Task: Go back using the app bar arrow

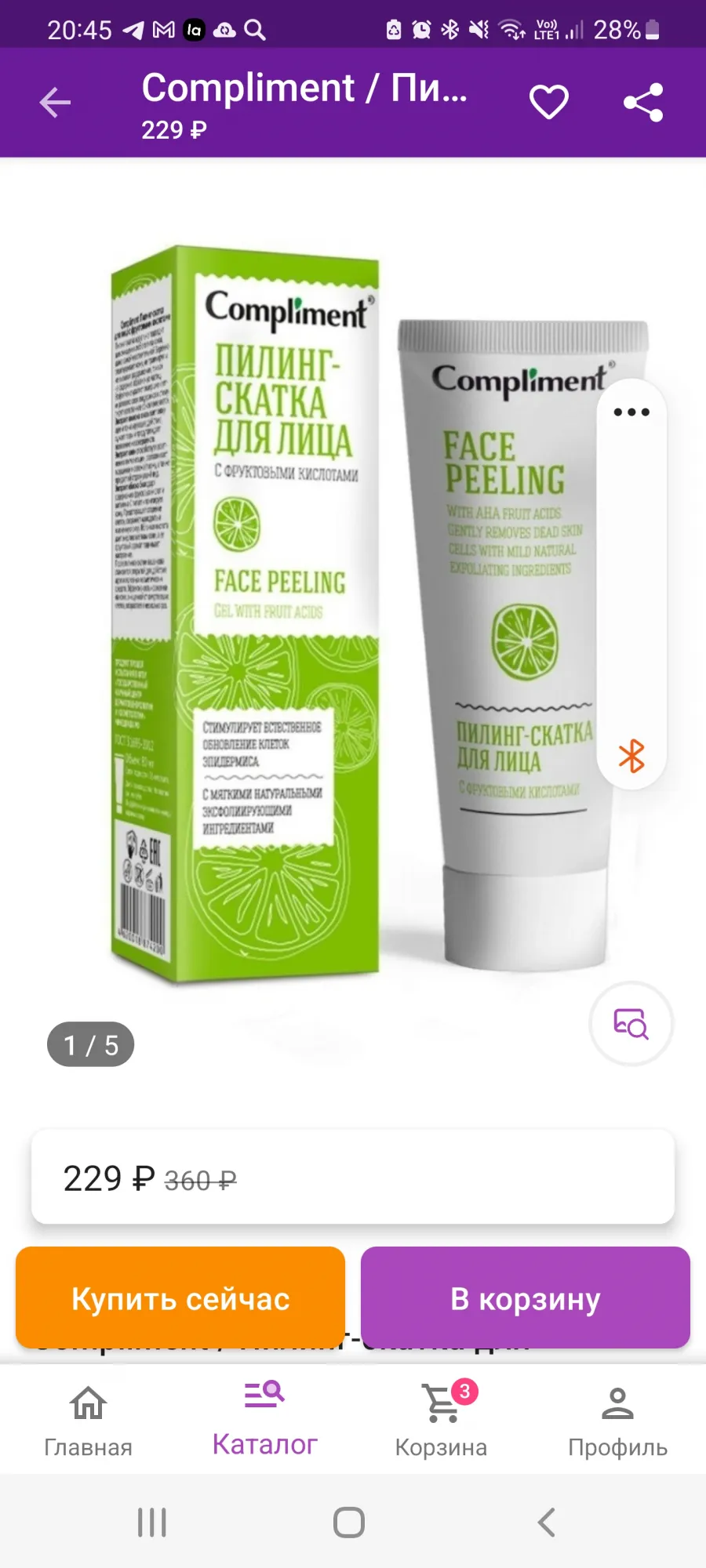Action: click(55, 103)
